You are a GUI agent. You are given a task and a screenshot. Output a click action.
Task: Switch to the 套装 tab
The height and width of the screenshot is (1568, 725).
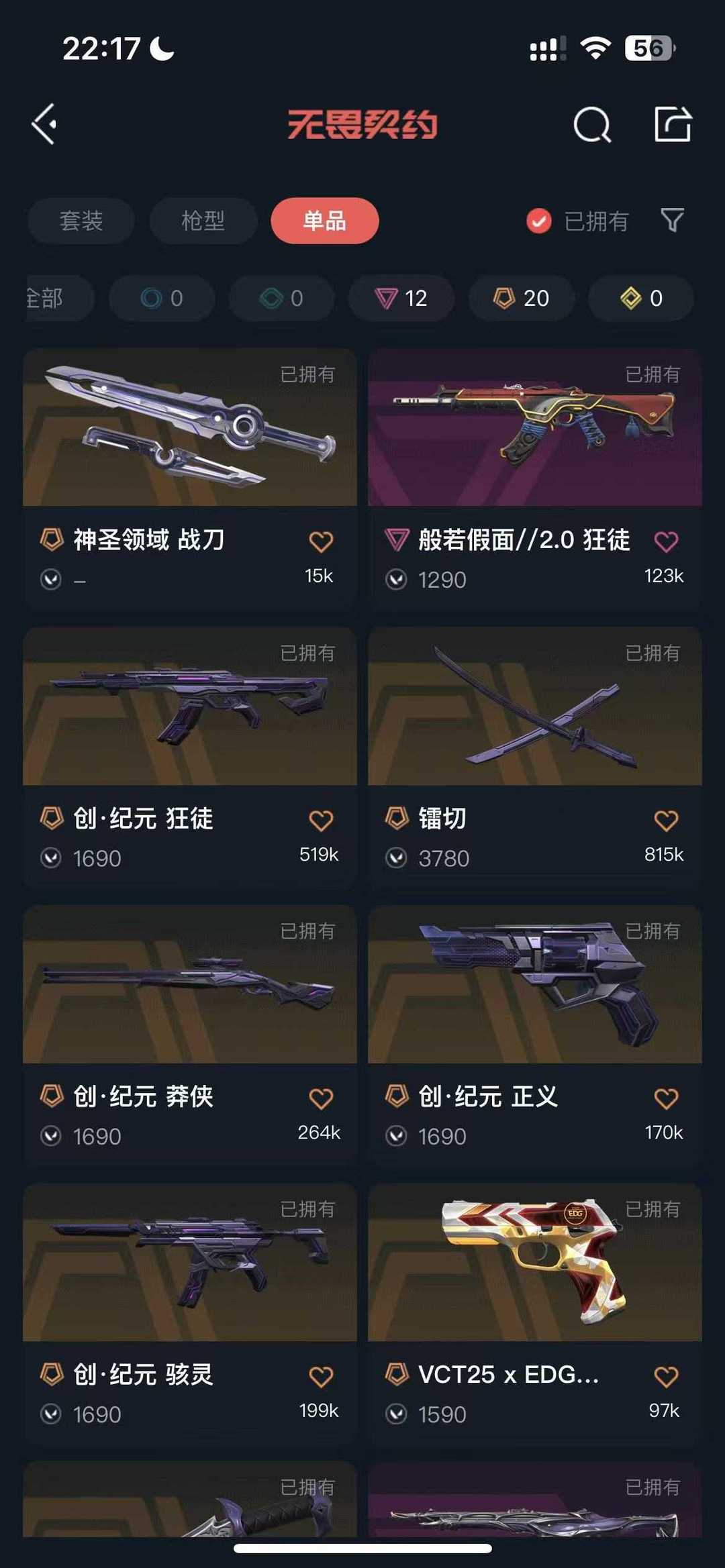pos(81,221)
